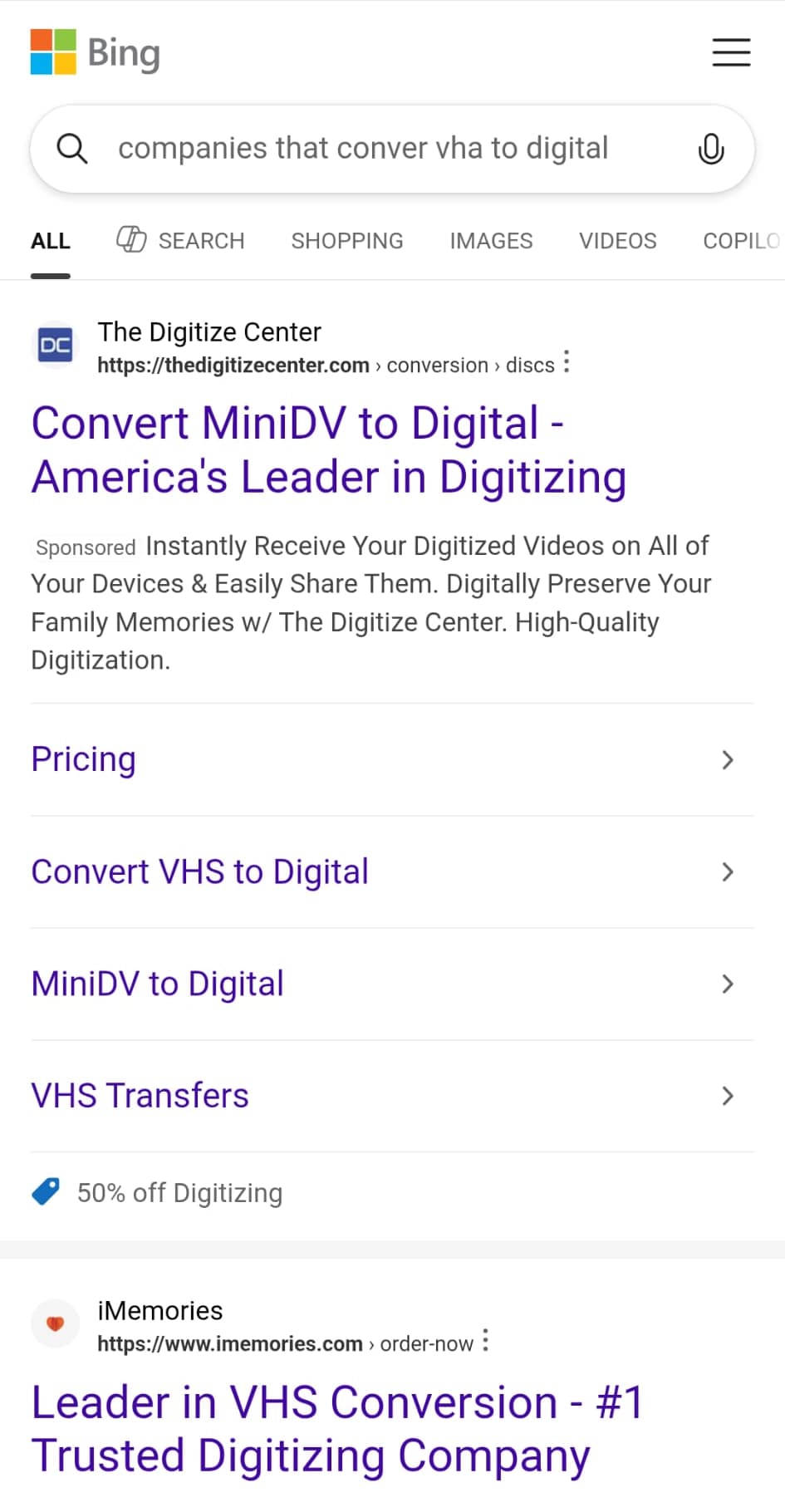Viewport: 785px width, 1512px height.
Task: Open the hamburger menu
Action: click(x=731, y=52)
